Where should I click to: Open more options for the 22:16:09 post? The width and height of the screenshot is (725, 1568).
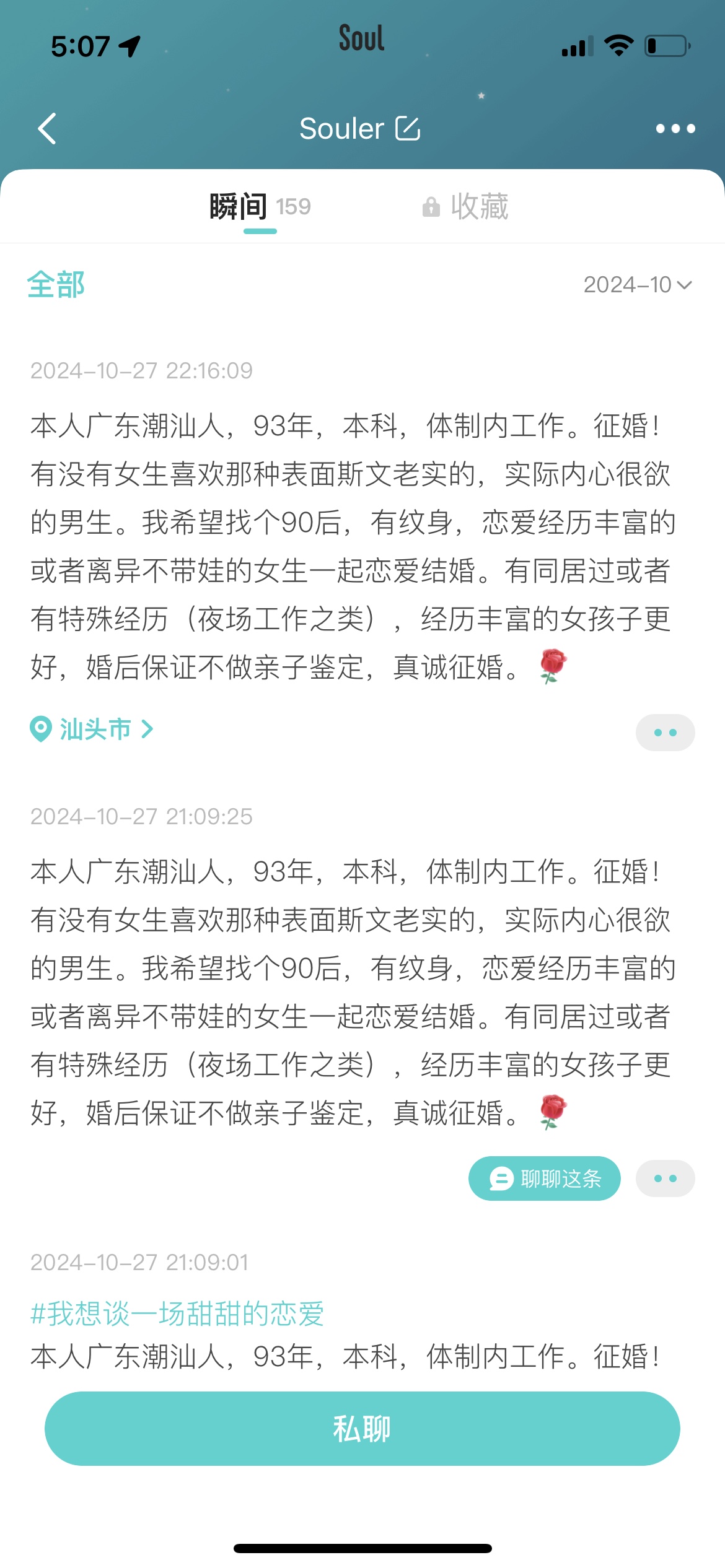(665, 733)
